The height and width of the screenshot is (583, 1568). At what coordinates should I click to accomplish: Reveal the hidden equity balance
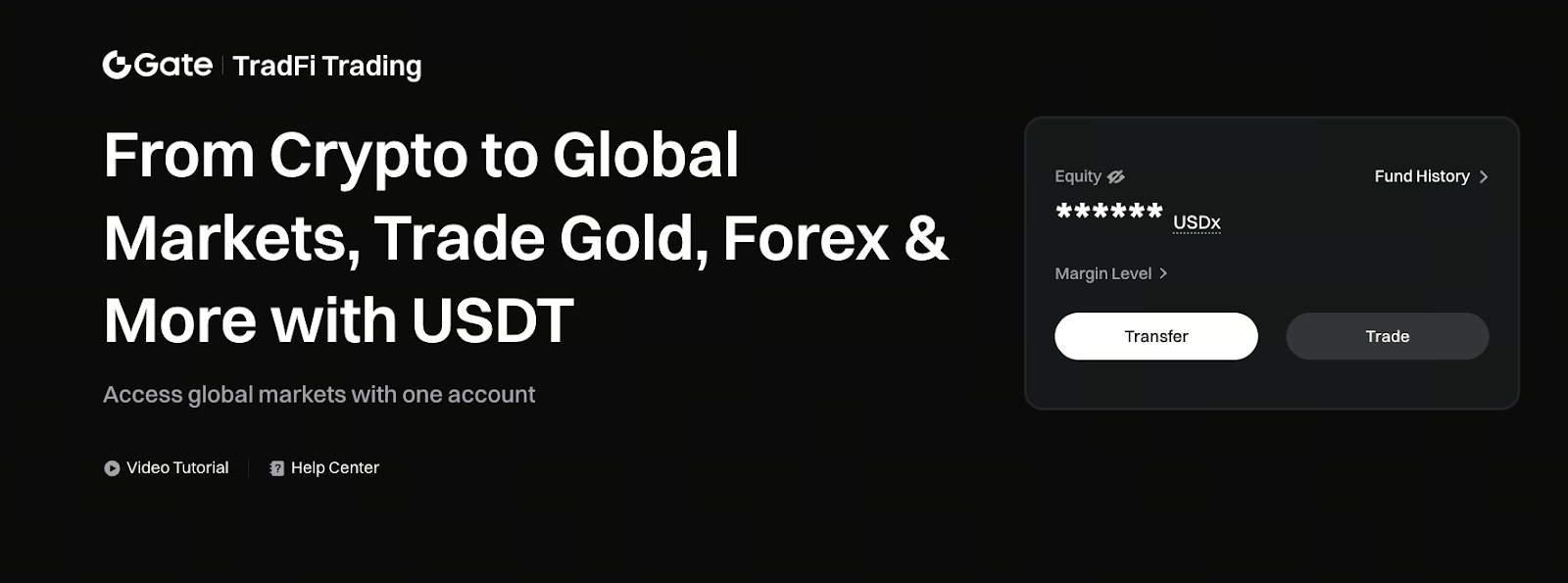[x=1116, y=177]
